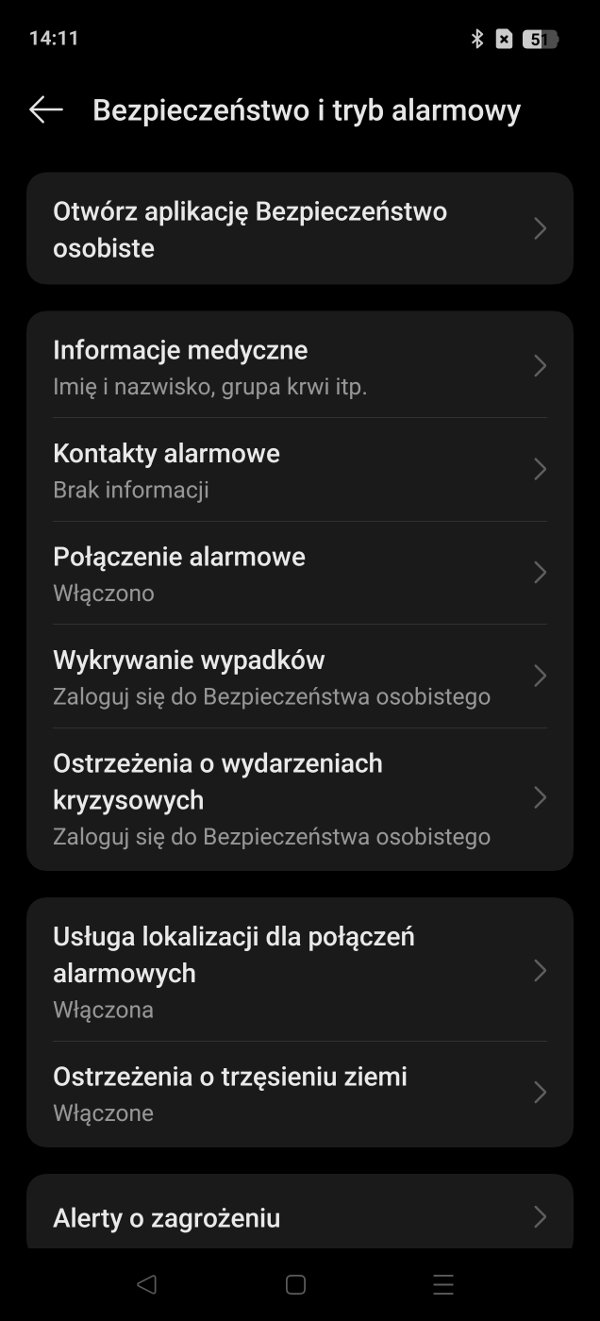This screenshot has width=600, height=1321.
Task: Open Ostrzeżenia o wydarzeniach kryzysowych
Action: click(x=300, y=798)
